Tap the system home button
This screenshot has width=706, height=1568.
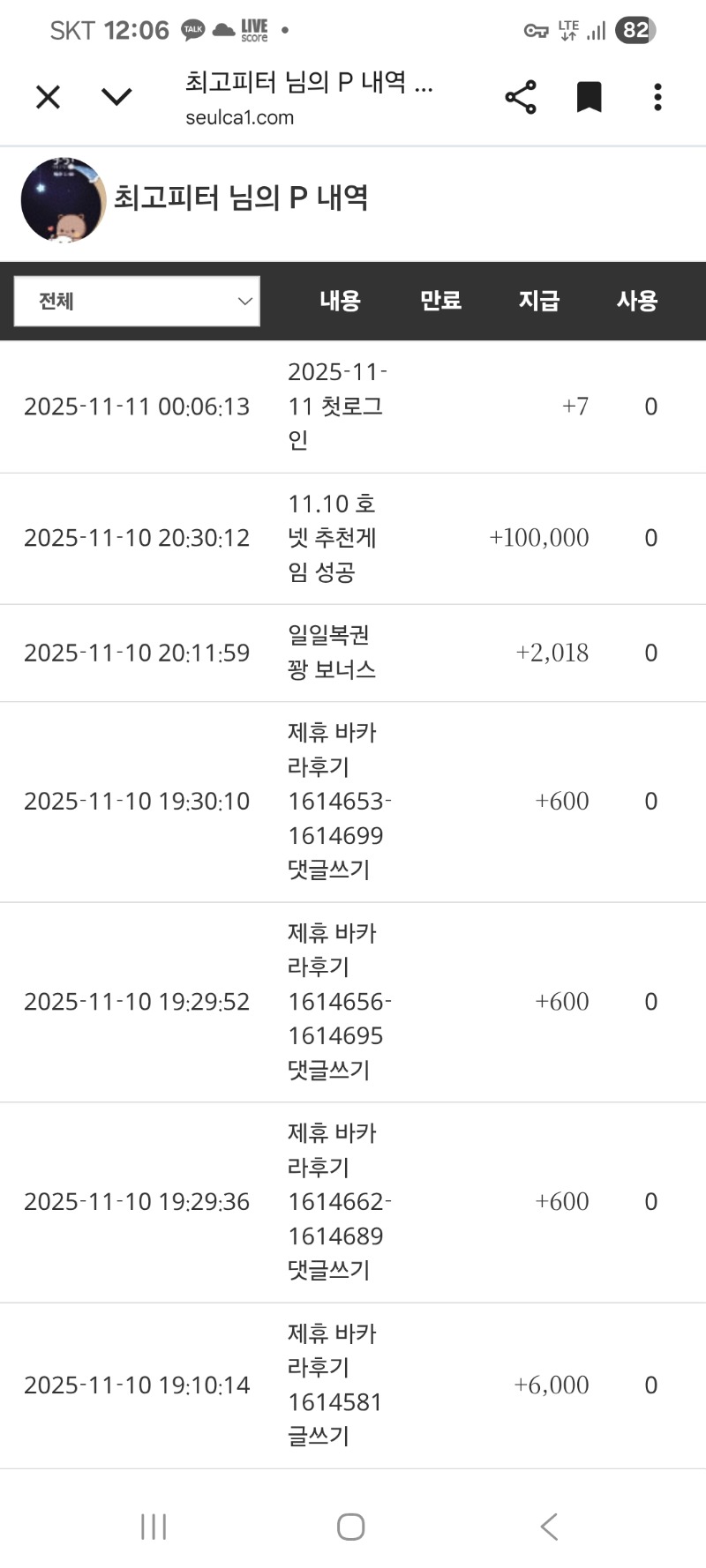point(351,1527)
